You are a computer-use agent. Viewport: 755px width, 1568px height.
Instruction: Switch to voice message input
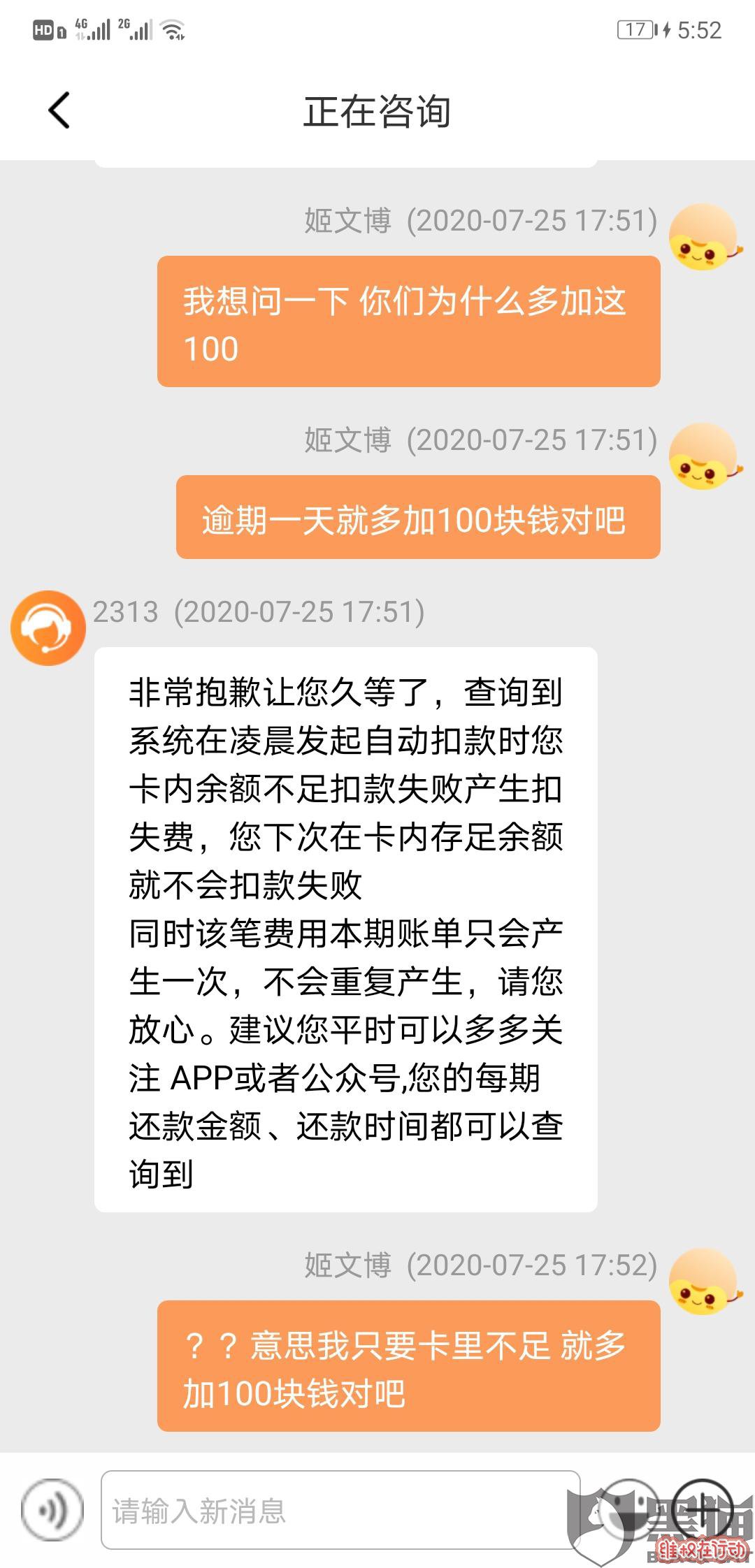point(51,1509)
